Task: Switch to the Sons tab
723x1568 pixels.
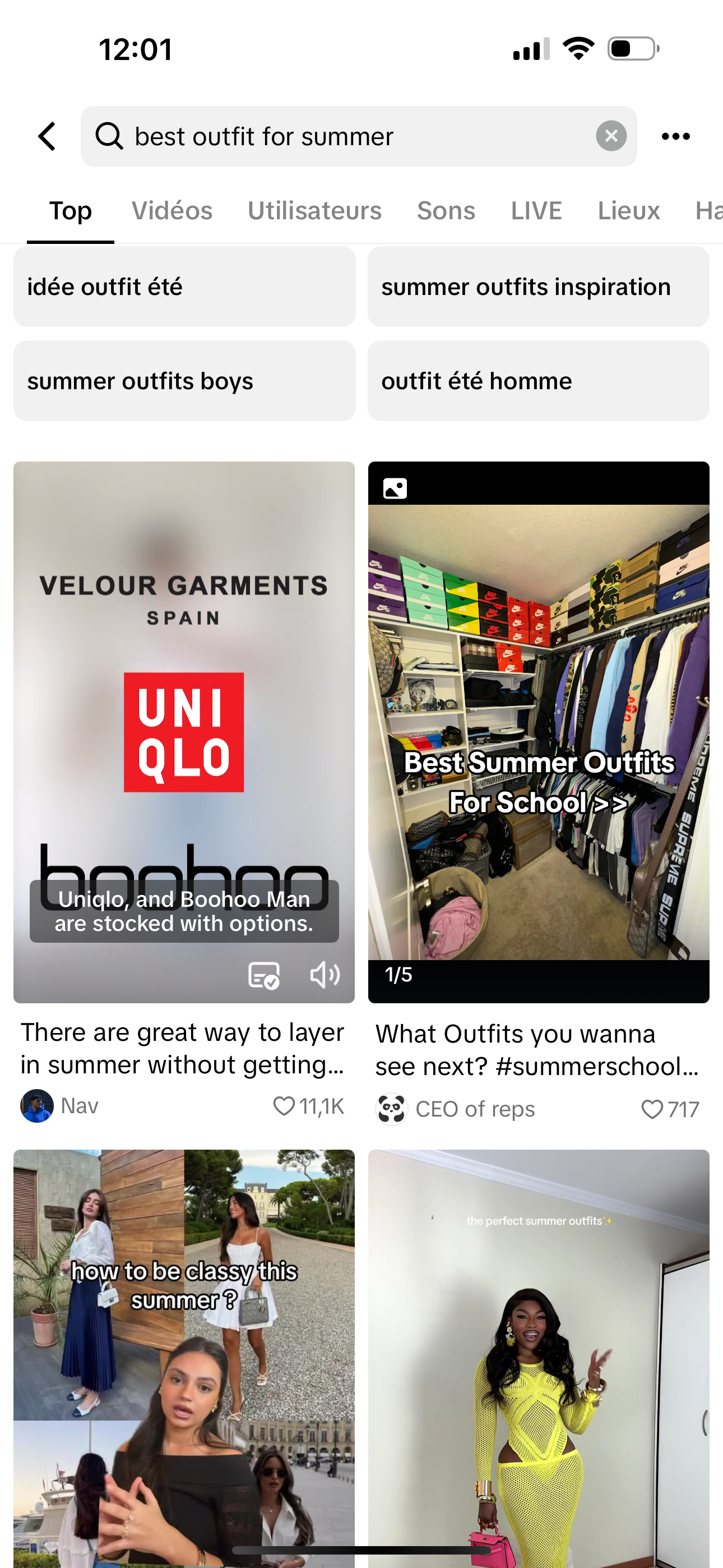Action: pyautogui.click(x=446, y=211)
